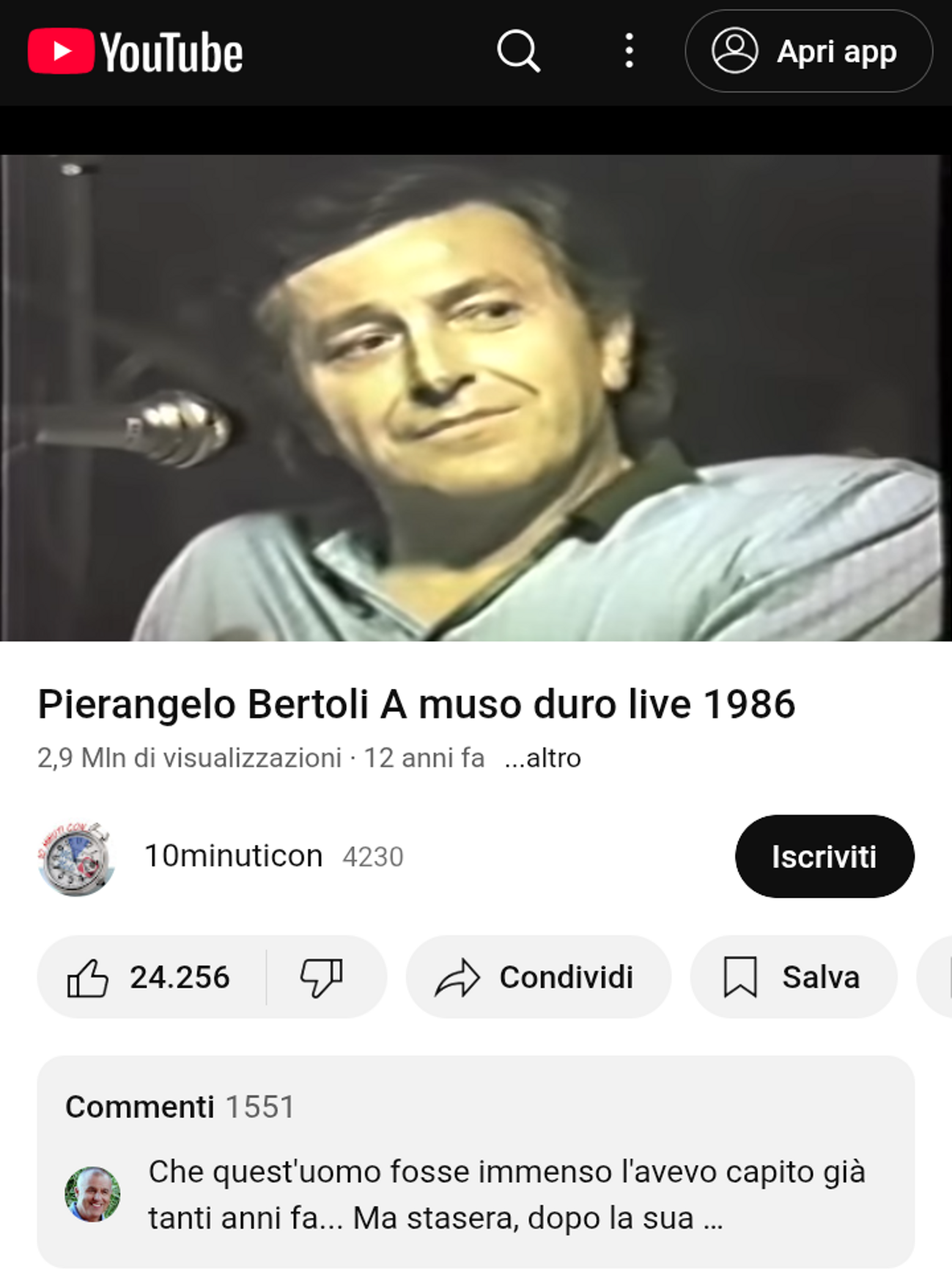Viewport: 952px width, 1283px height.
Task: Dislike this video
Action: (322, 977)
